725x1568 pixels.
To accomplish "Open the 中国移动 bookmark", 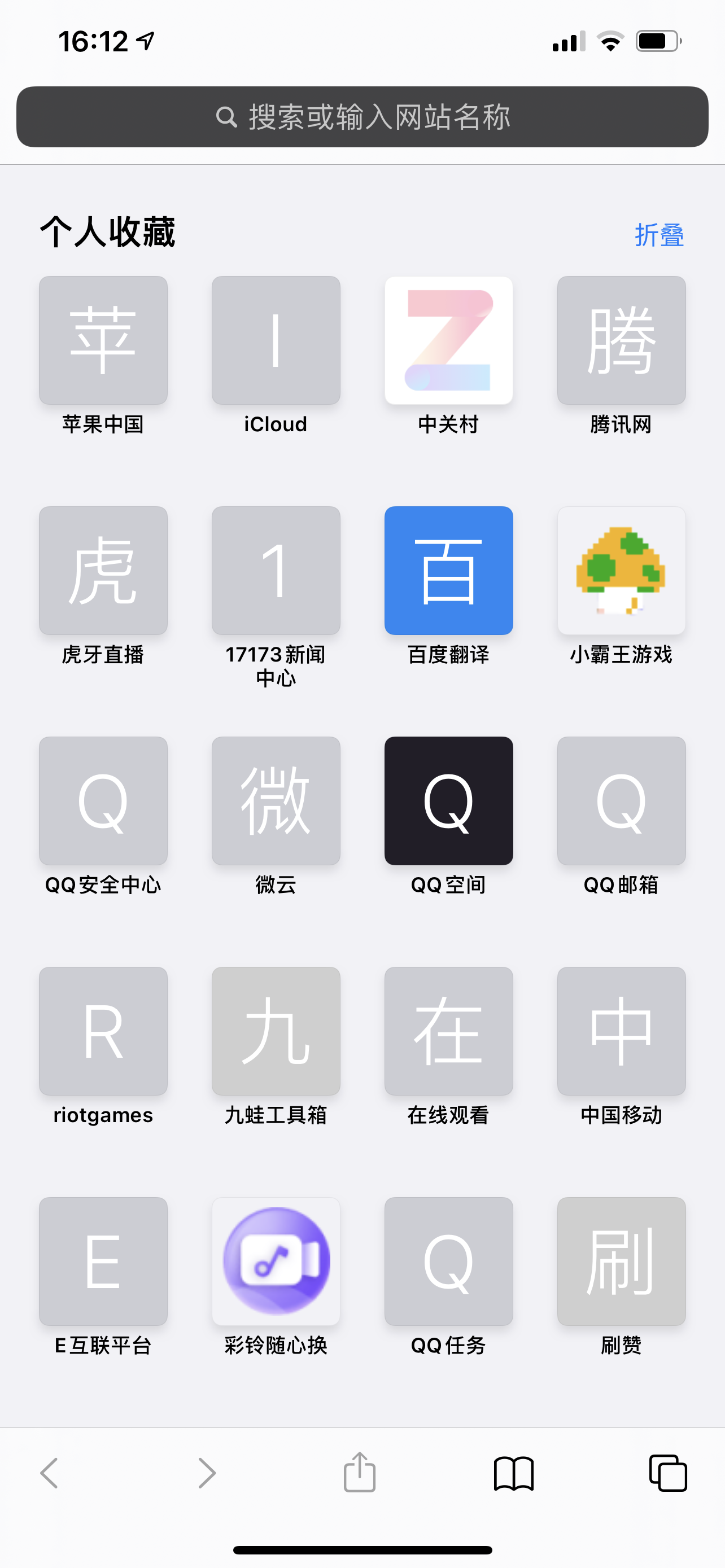I will [621, 1031].
